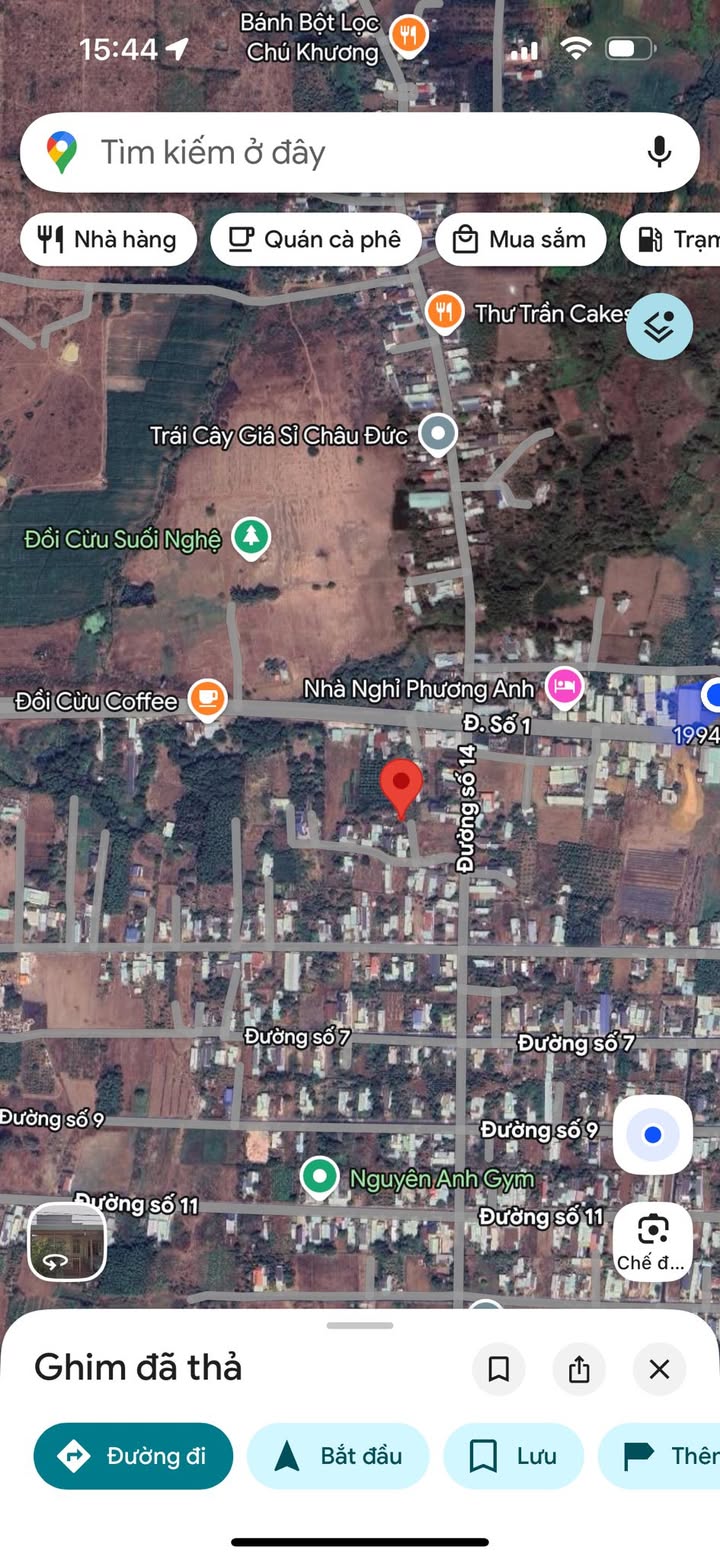This screenshot has width=720, height=1560.
Task: Share the dropped pin location
Action: coord(579,1369)
